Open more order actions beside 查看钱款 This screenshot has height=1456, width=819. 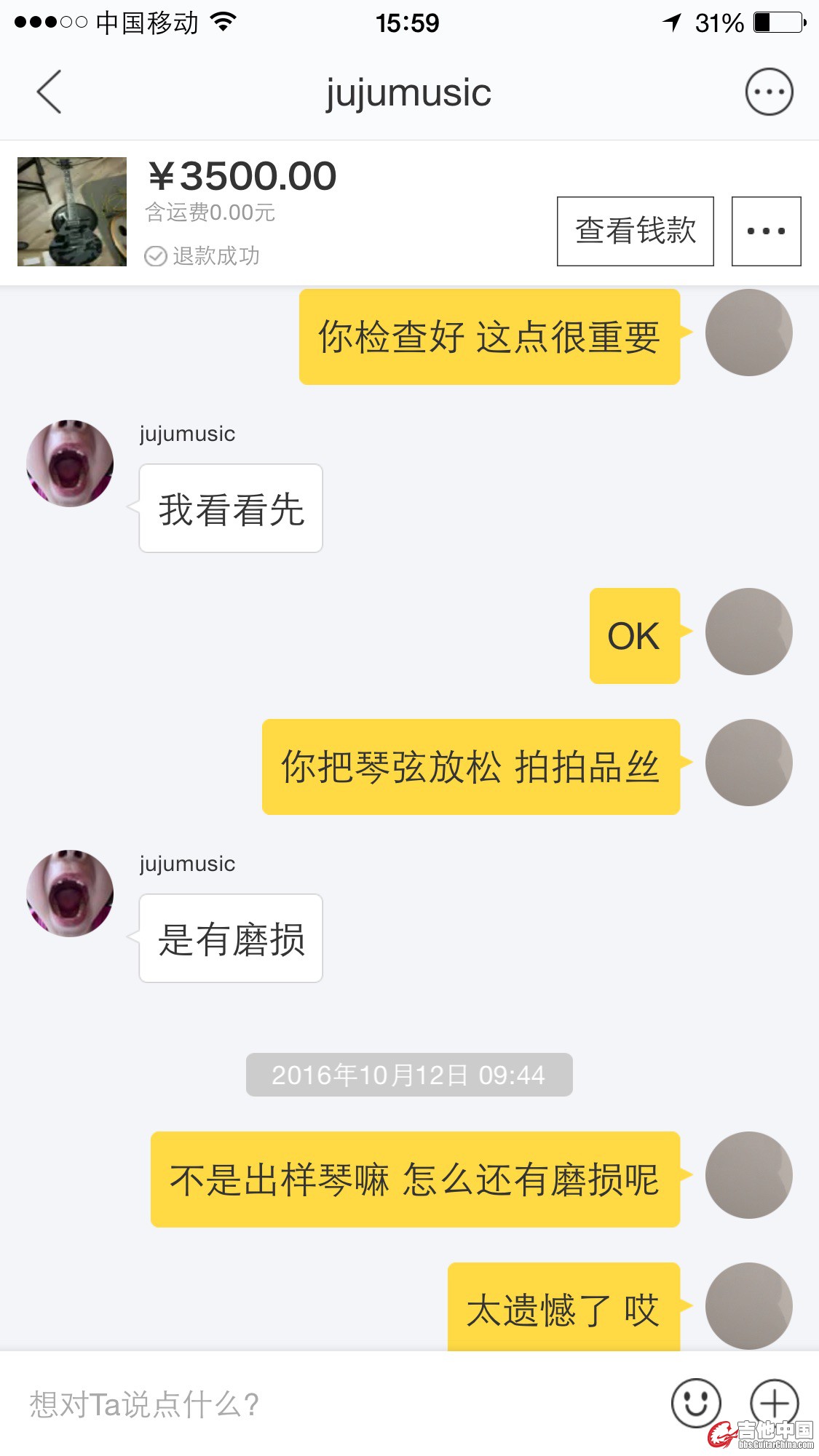766,231
